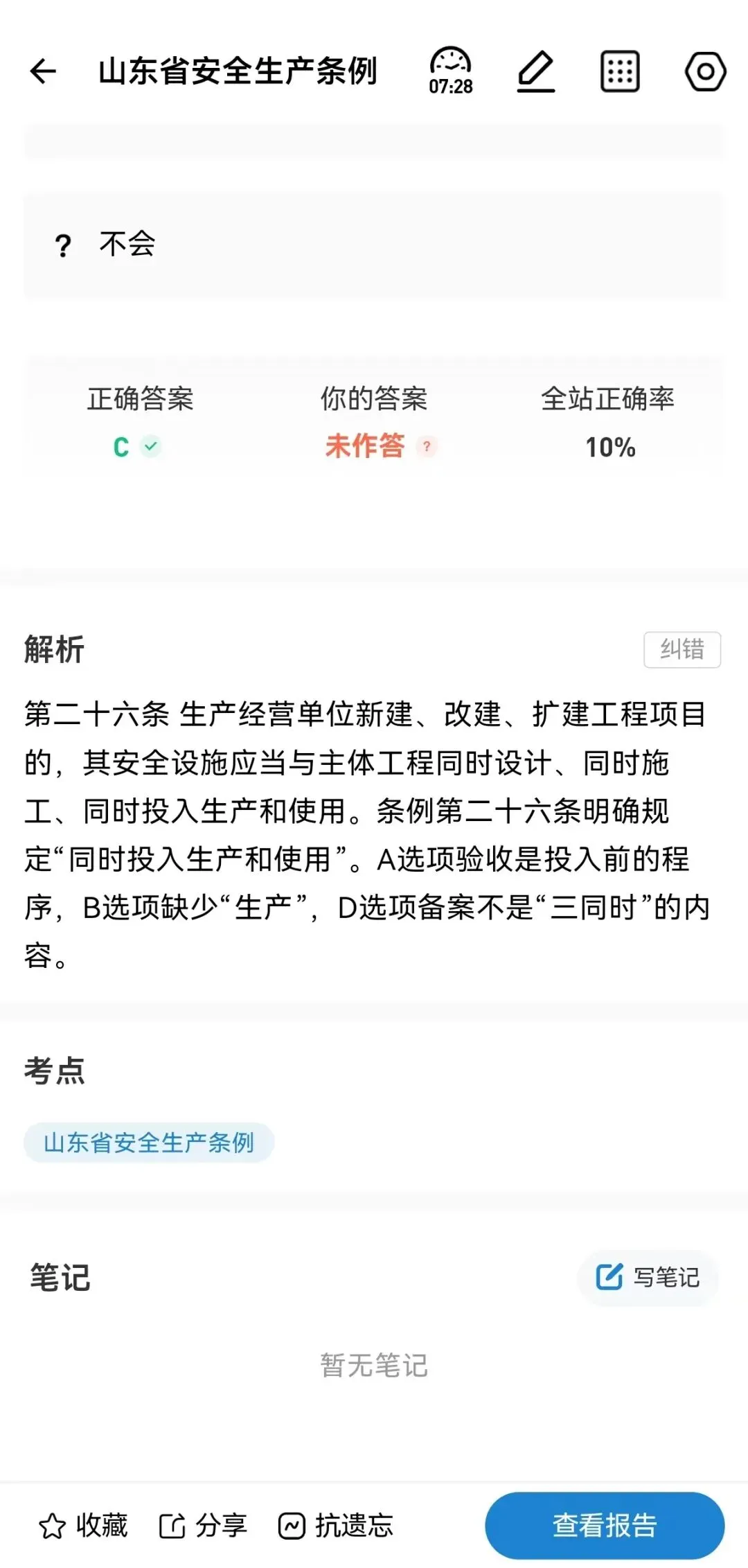This screenshot has width=748, height=1568.
Task: Open the pencil scratchpad tool
Action: point(536,71)
